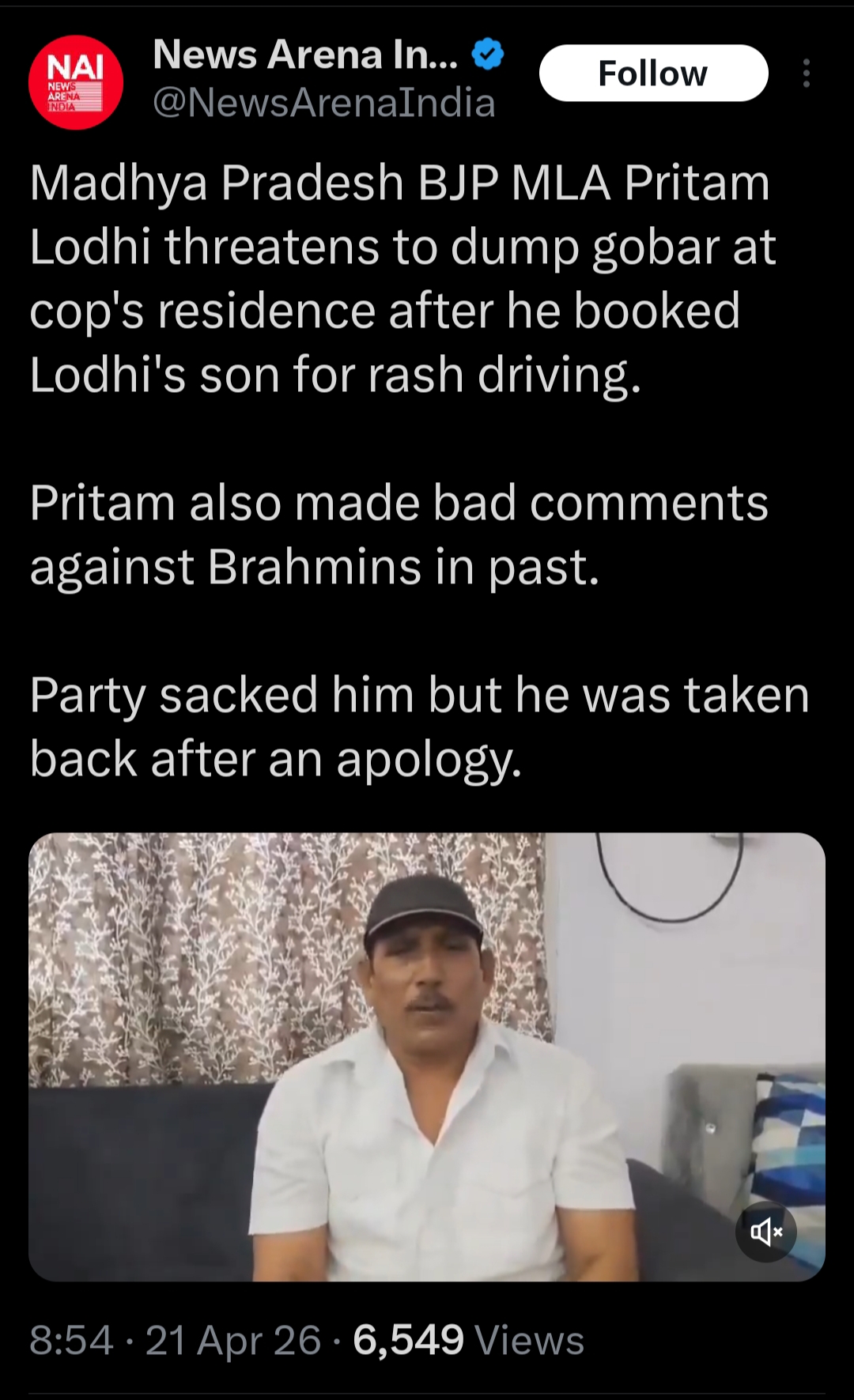This screenshot has width=854, height=1400.
Task: Open the tweet's three-dot overflow menu
Action: (806, 74)
